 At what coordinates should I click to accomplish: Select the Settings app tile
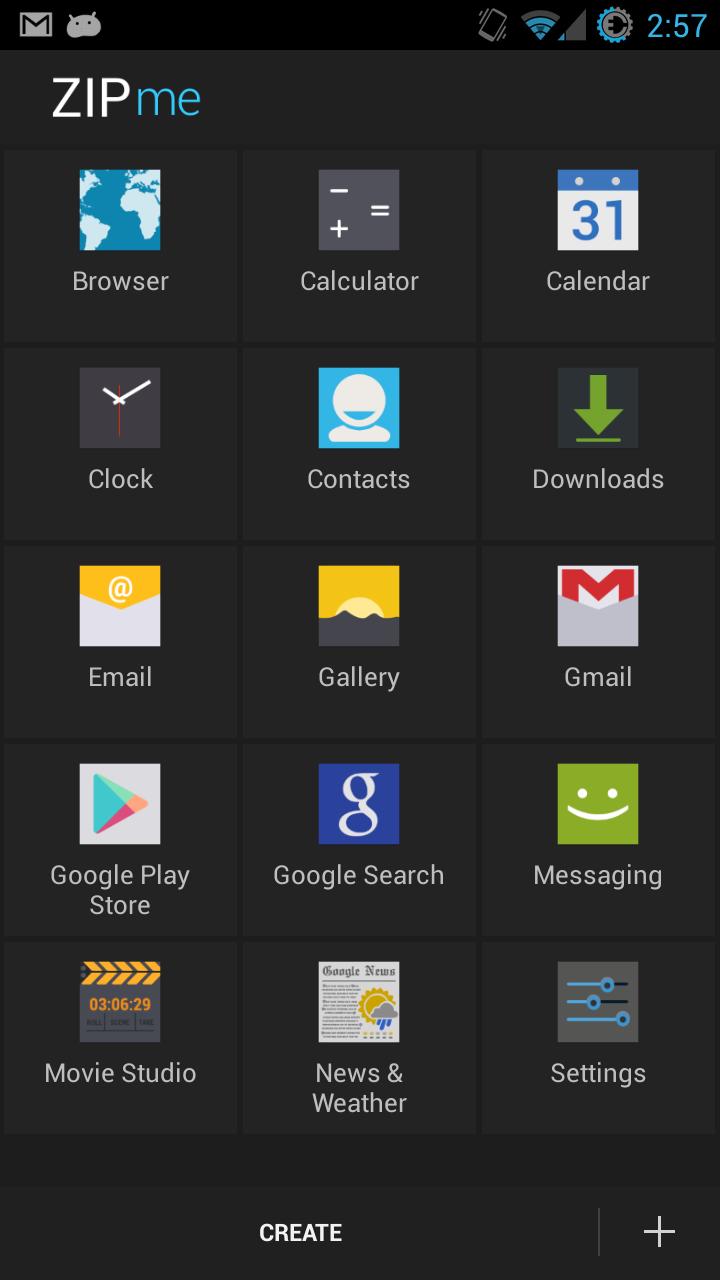pos(598,1037)
